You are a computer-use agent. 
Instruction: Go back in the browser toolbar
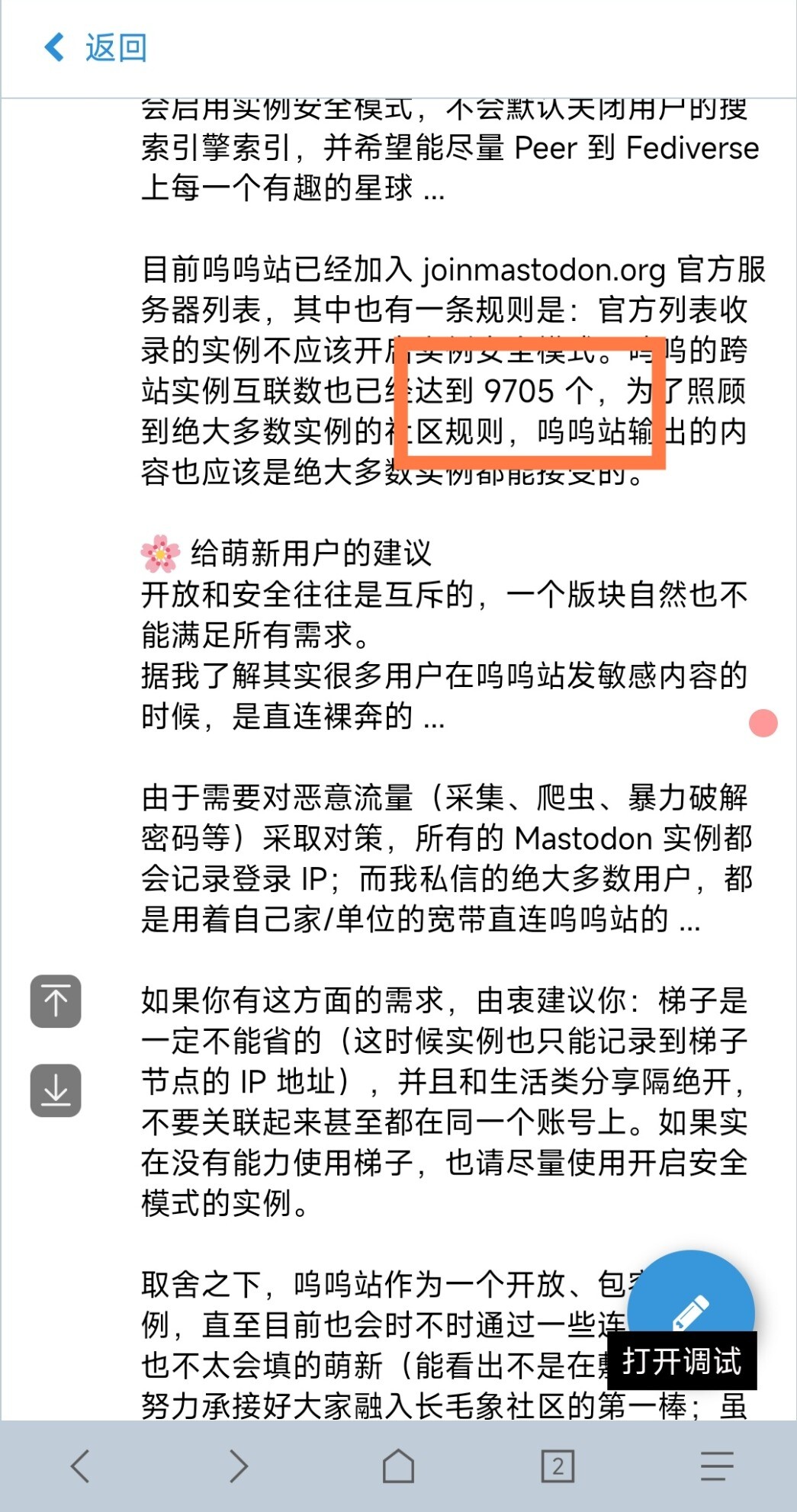pos(80,1465)
